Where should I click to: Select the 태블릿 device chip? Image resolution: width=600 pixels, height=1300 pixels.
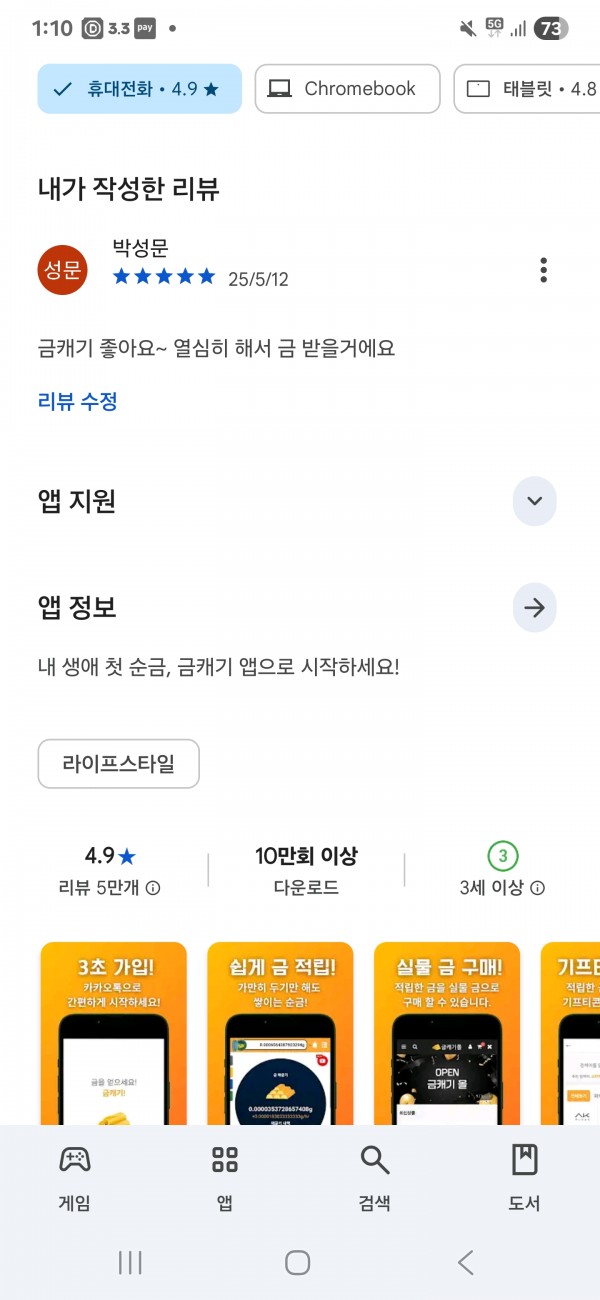pos(527,89)
